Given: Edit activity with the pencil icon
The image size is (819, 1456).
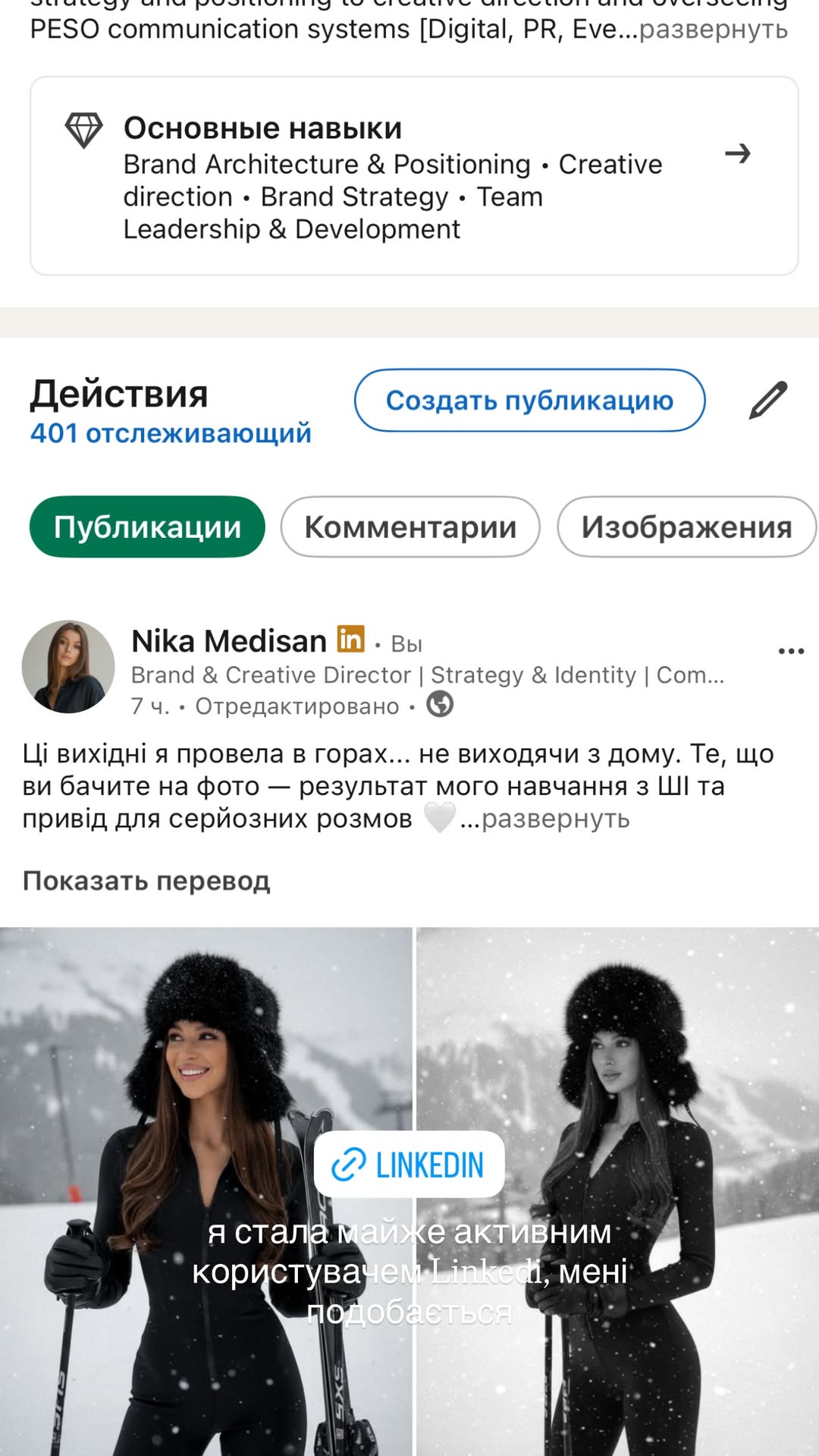Looking at the screenshot, I should coord(768,401).
